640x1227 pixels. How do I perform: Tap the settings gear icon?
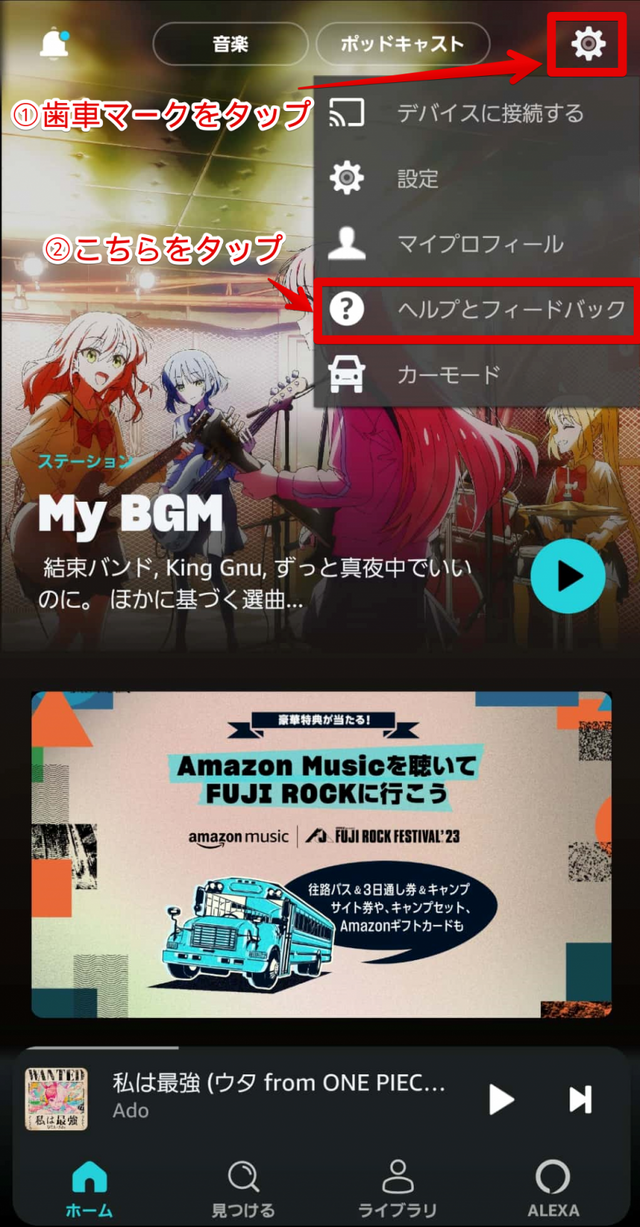coord(587,44)
